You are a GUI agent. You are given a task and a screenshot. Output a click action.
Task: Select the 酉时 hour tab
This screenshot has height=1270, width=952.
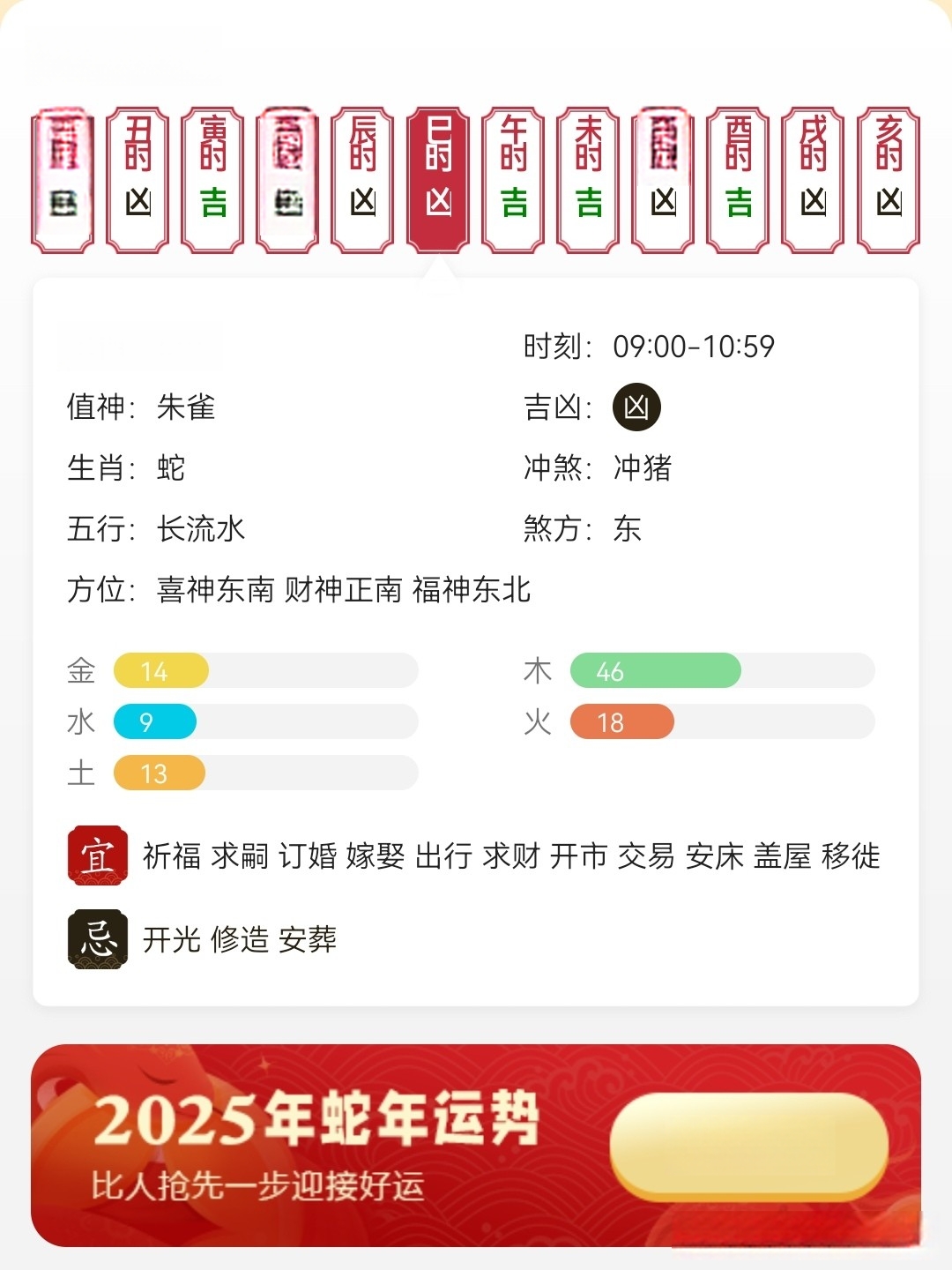point(739,180)
